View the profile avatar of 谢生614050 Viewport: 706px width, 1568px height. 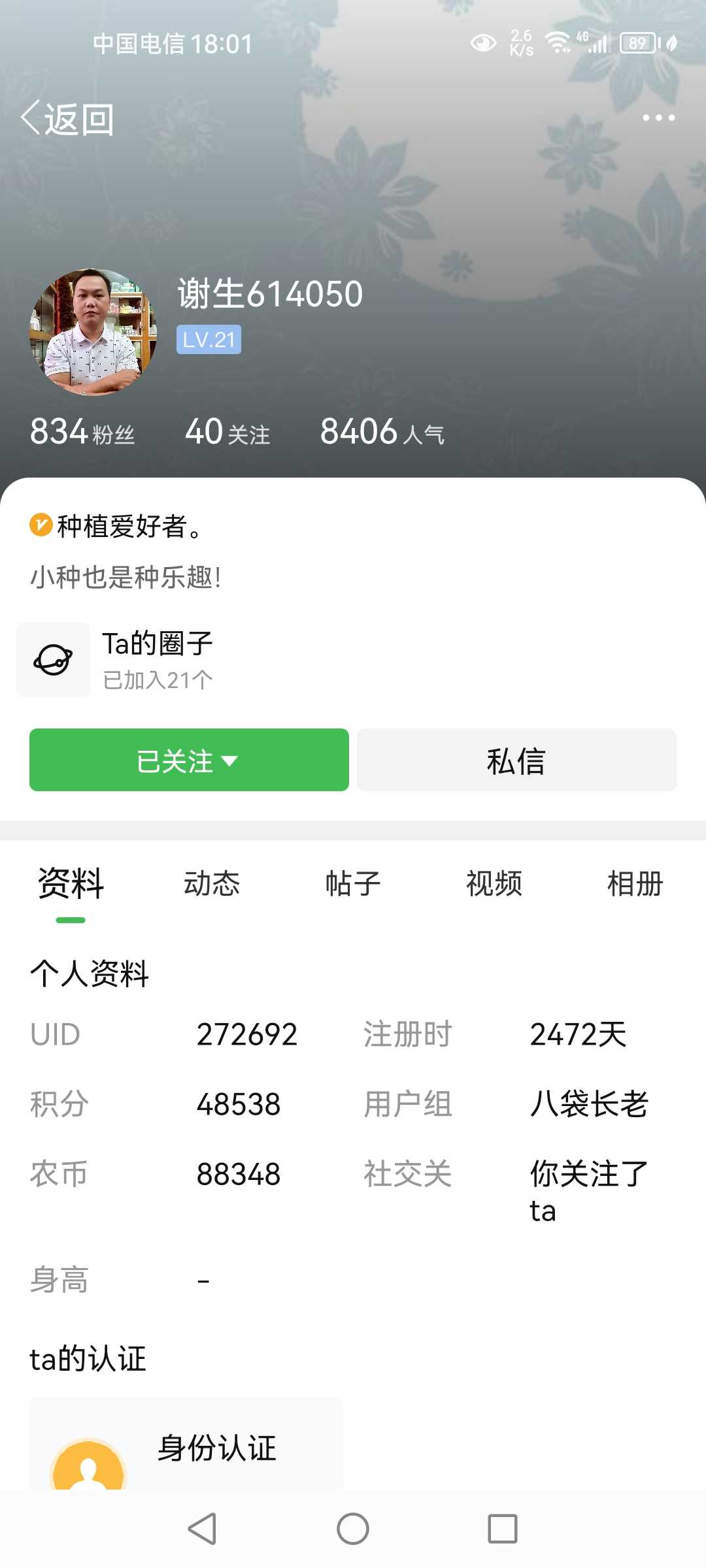93,332
